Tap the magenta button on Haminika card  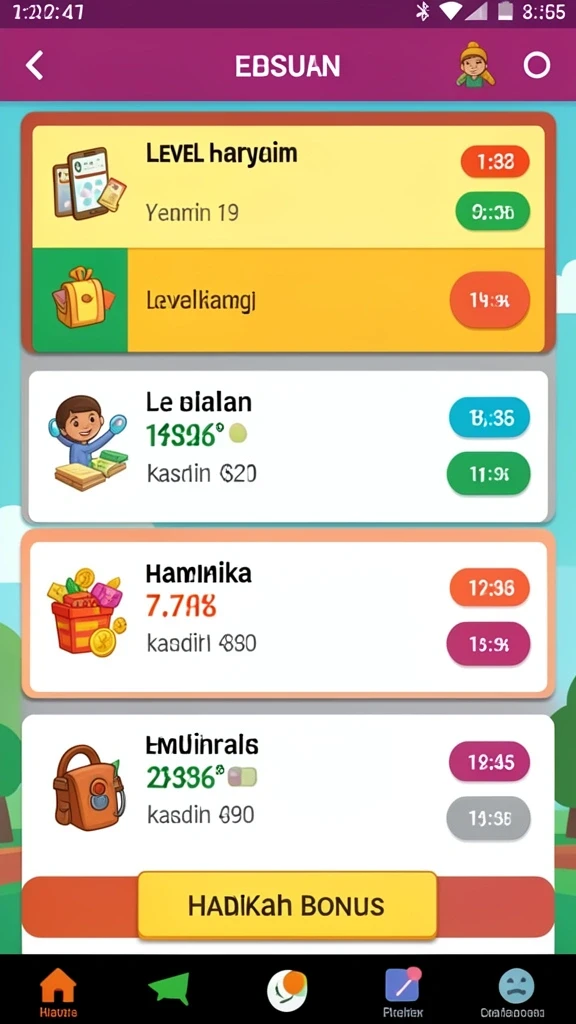click(488, 644)
